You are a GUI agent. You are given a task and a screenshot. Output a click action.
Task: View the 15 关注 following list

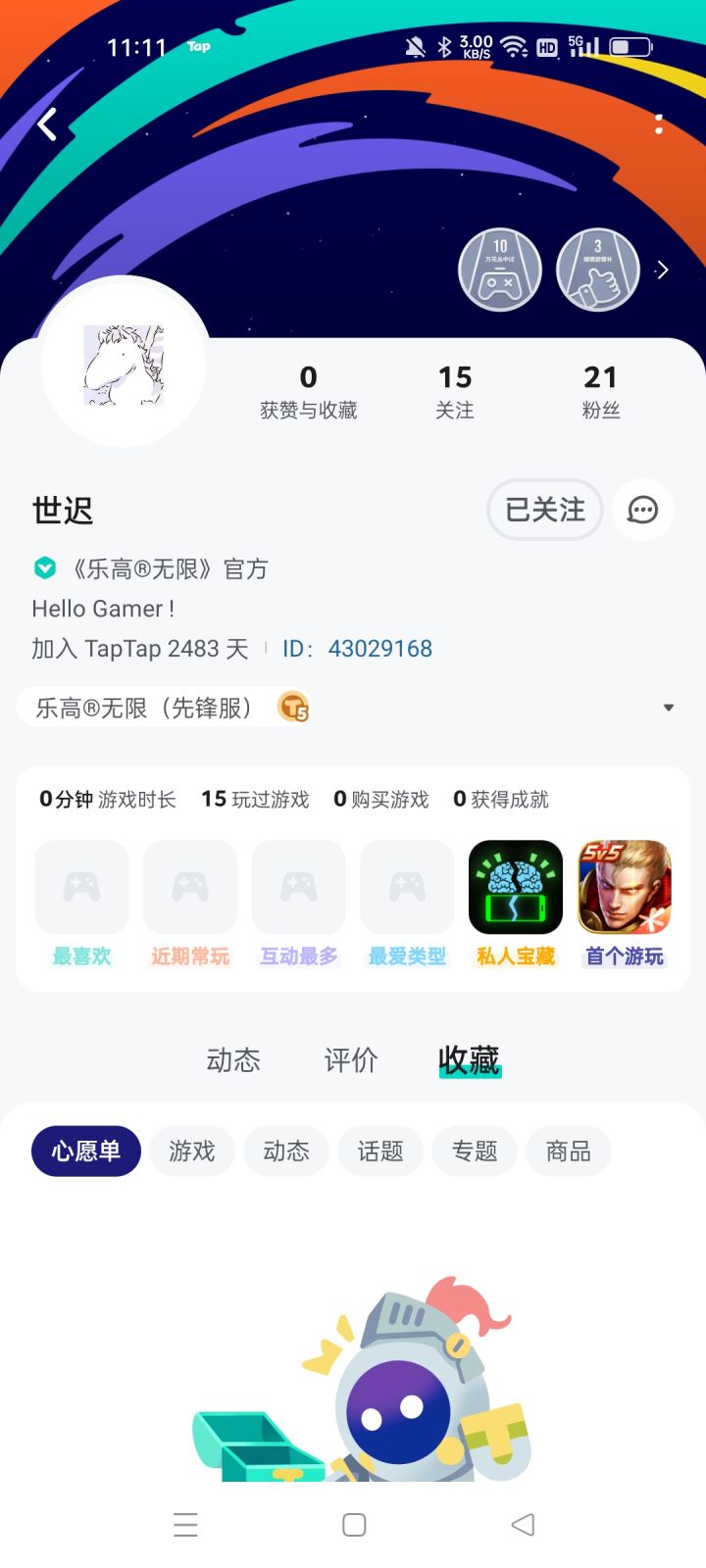click(455, 391)
